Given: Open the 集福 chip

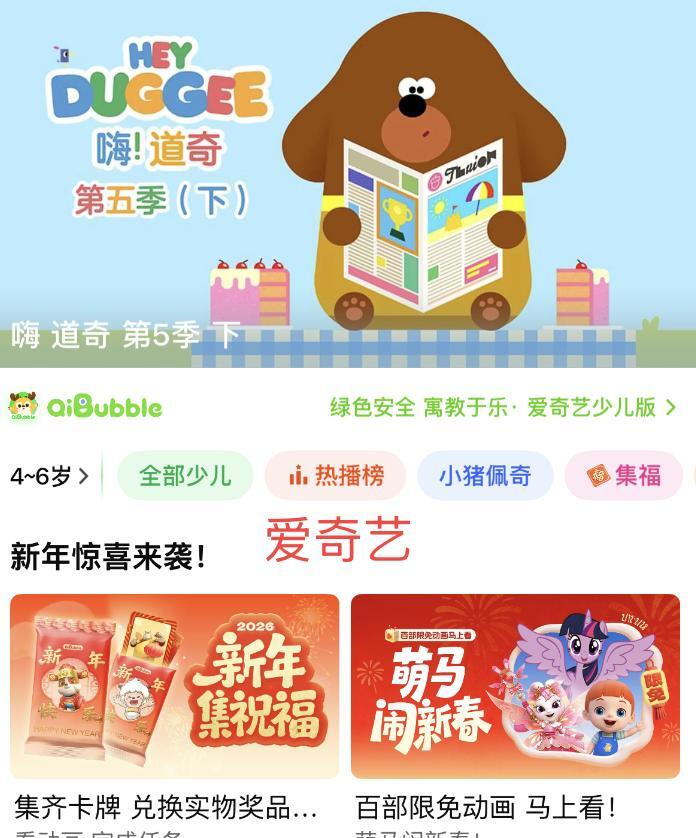Looking at the screenshot, I should 625,476.
